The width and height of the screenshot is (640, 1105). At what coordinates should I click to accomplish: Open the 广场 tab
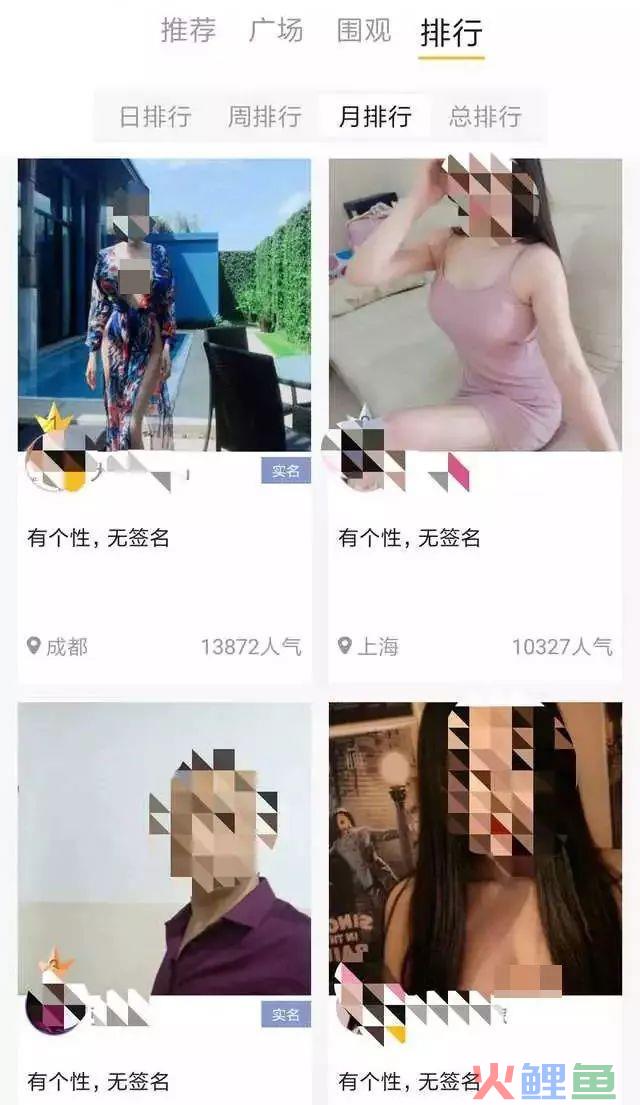coord(275,31)
